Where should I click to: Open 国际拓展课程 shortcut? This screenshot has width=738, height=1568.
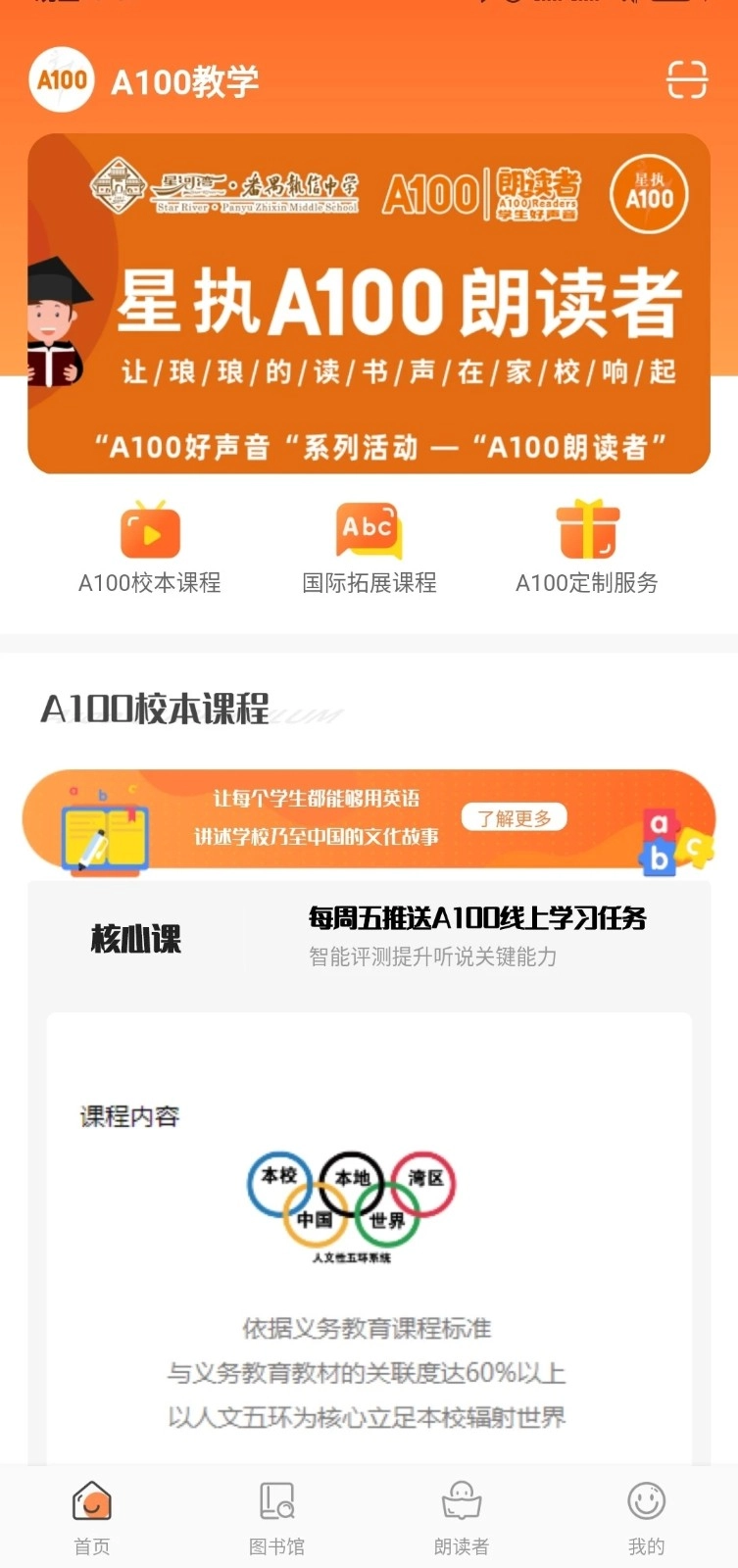369,547
